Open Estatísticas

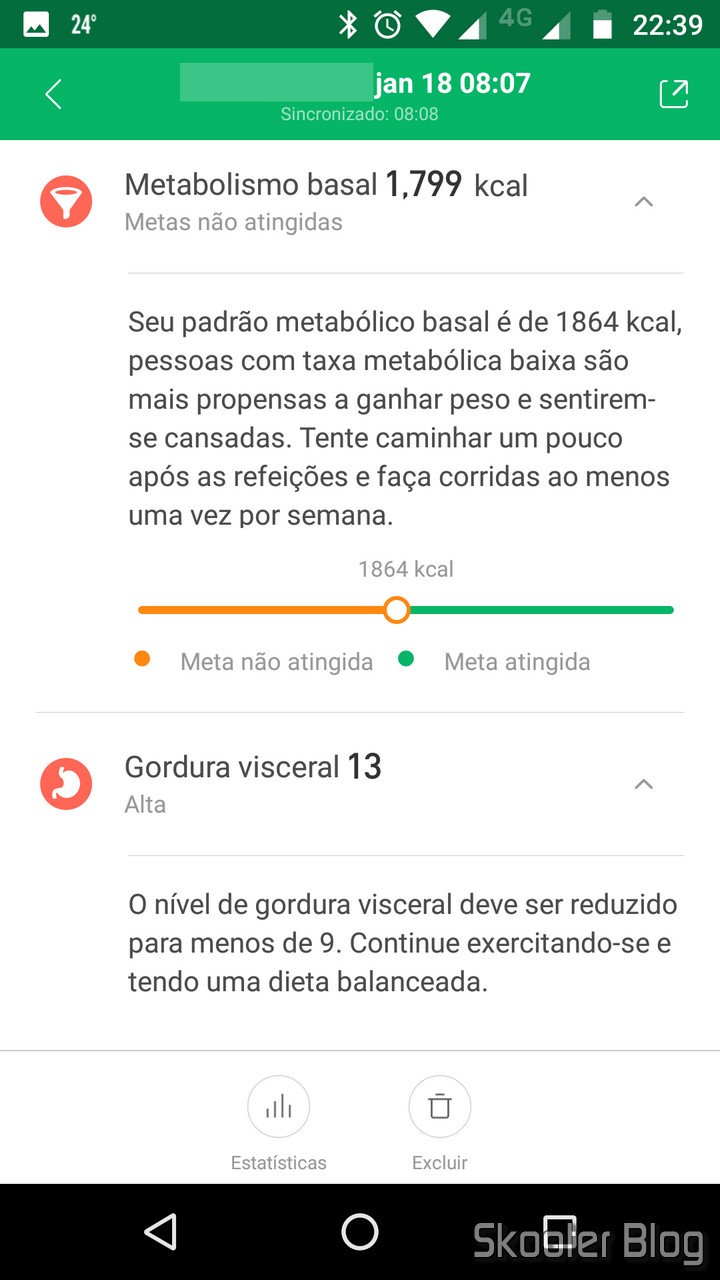pyautogui.click(x=279, y=1125)
